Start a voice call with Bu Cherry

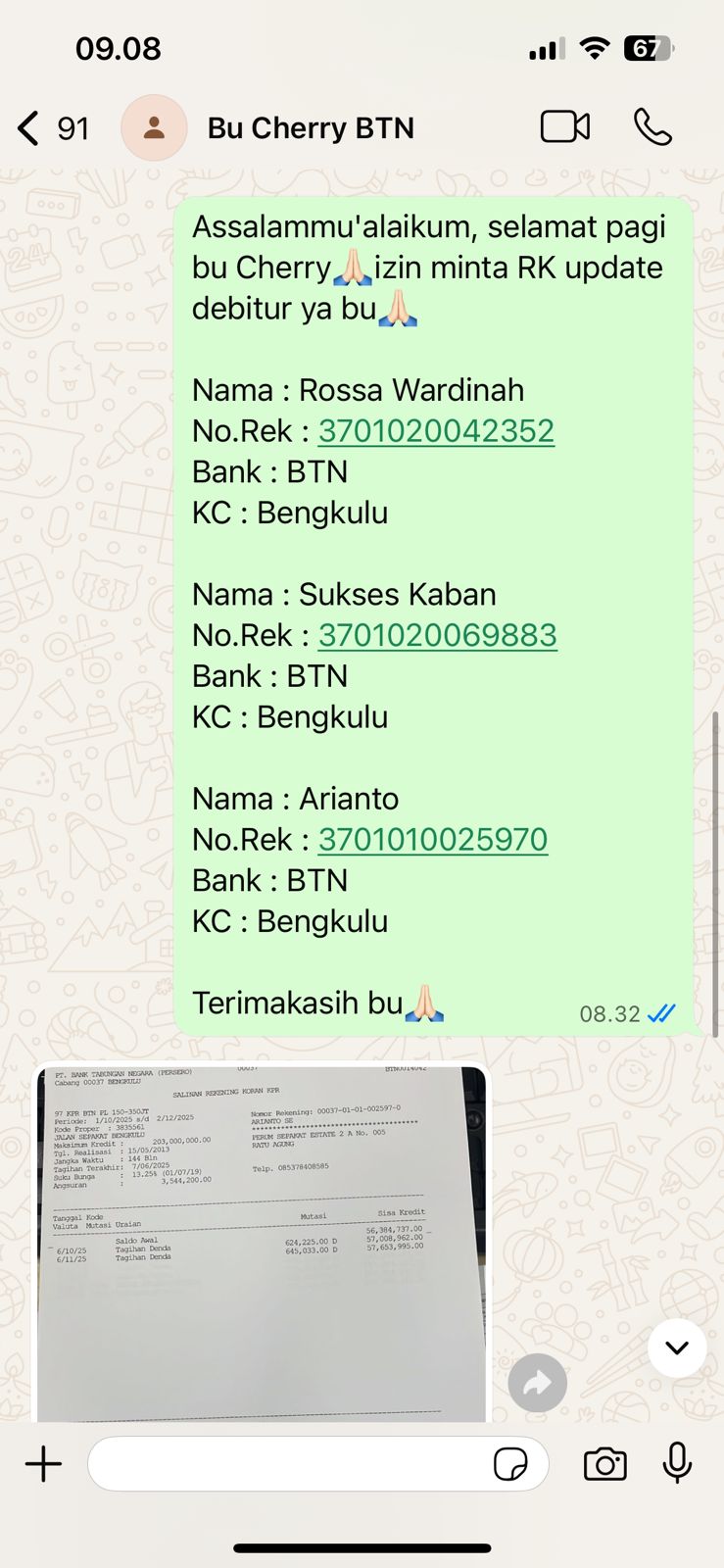[x=652, y=127]
